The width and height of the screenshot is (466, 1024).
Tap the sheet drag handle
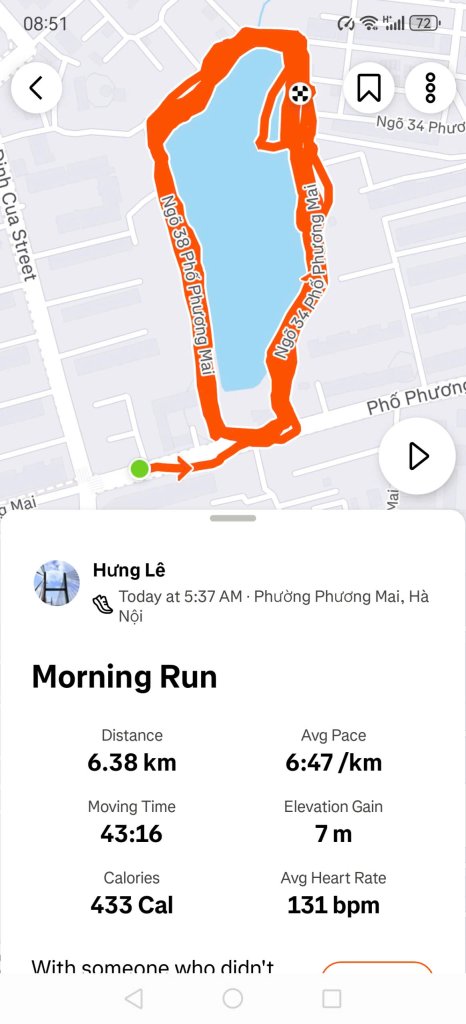[x=233, y=519]
